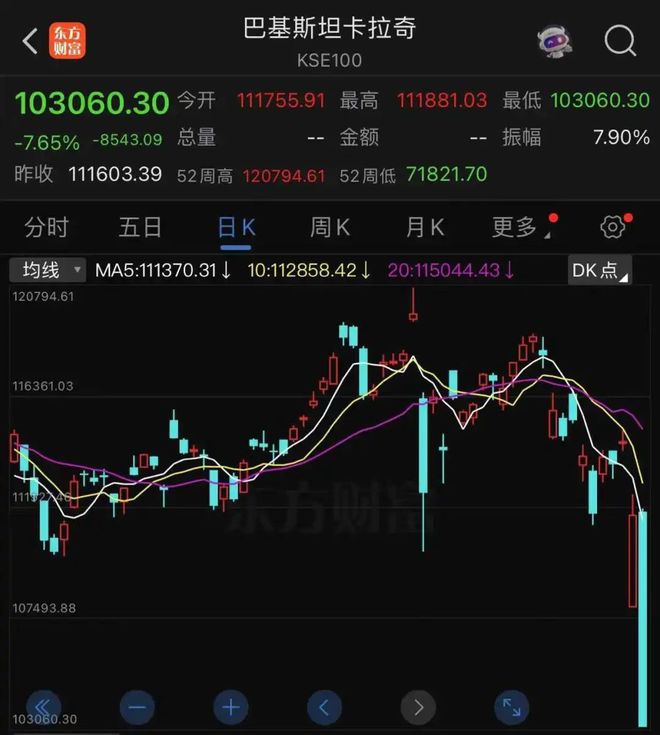
Task: Jump to earliest data with double-left arrow
Action: 43,708
